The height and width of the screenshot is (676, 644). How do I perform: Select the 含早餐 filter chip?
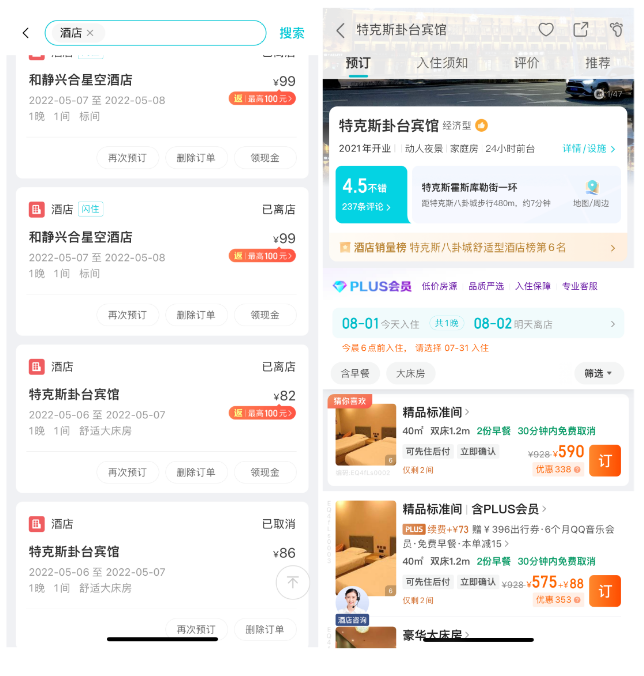tap(355, 373)
